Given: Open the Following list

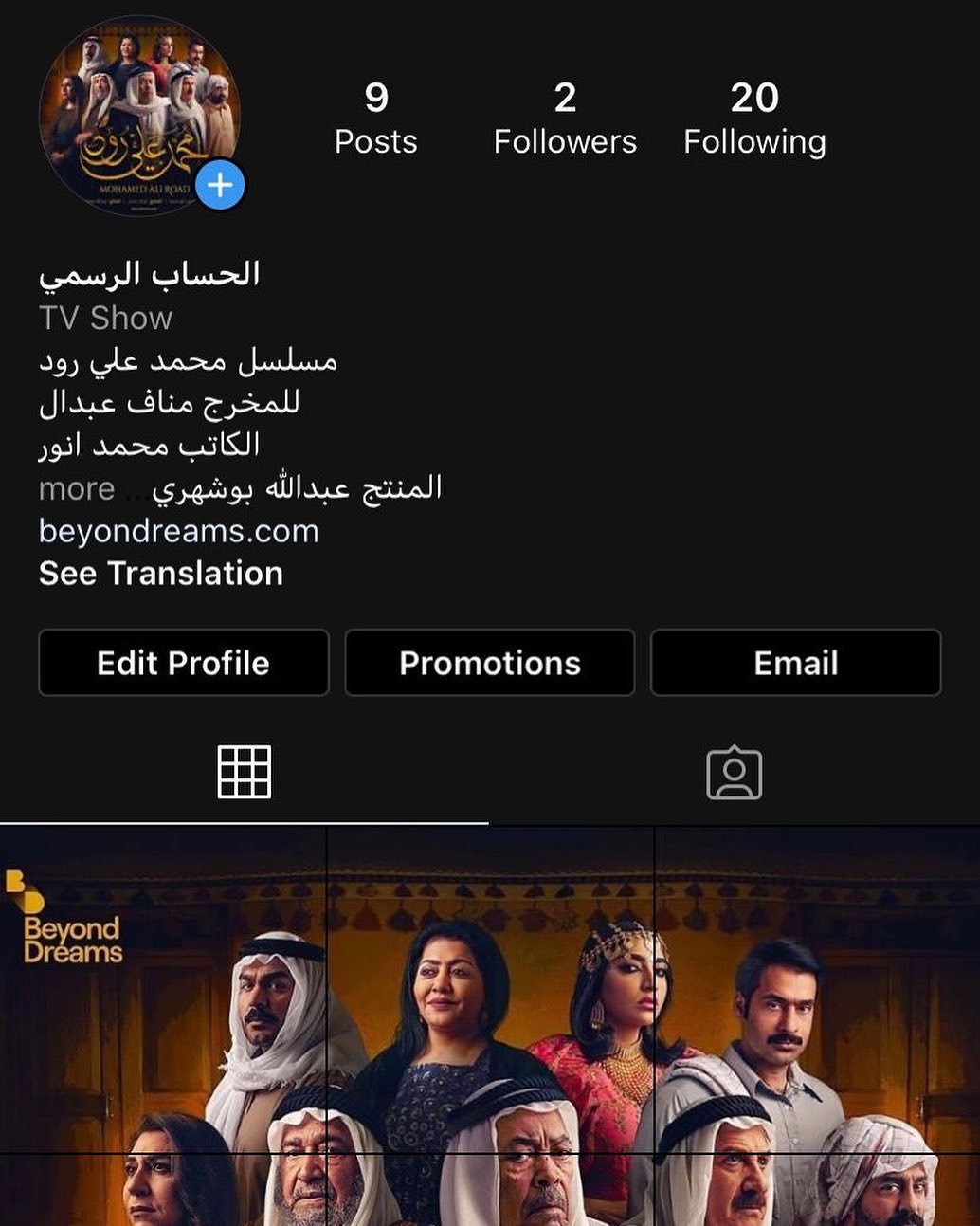Looking at the screenshot, I should click(754, 119).
